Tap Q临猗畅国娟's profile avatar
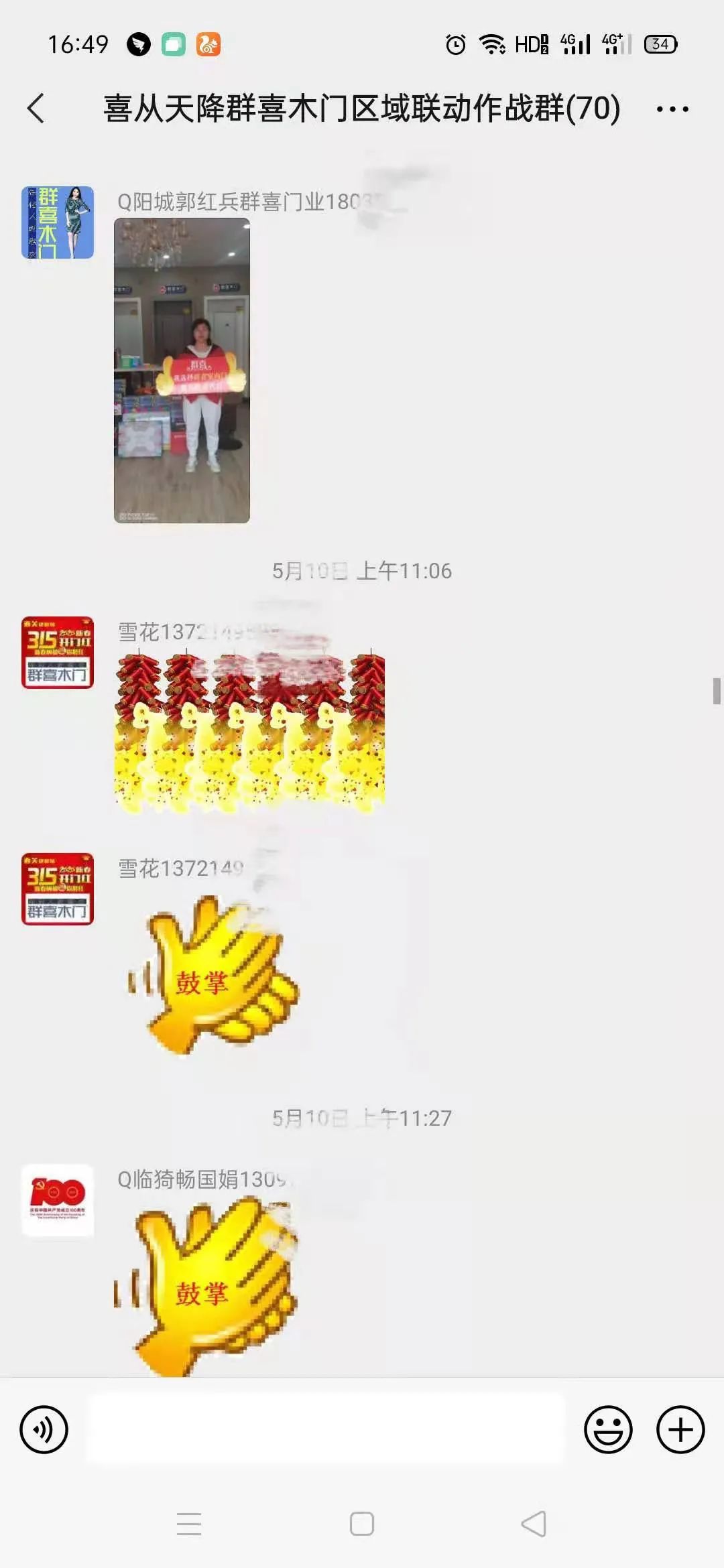This screenshot has width=724, height=1568. (58, 1199)
